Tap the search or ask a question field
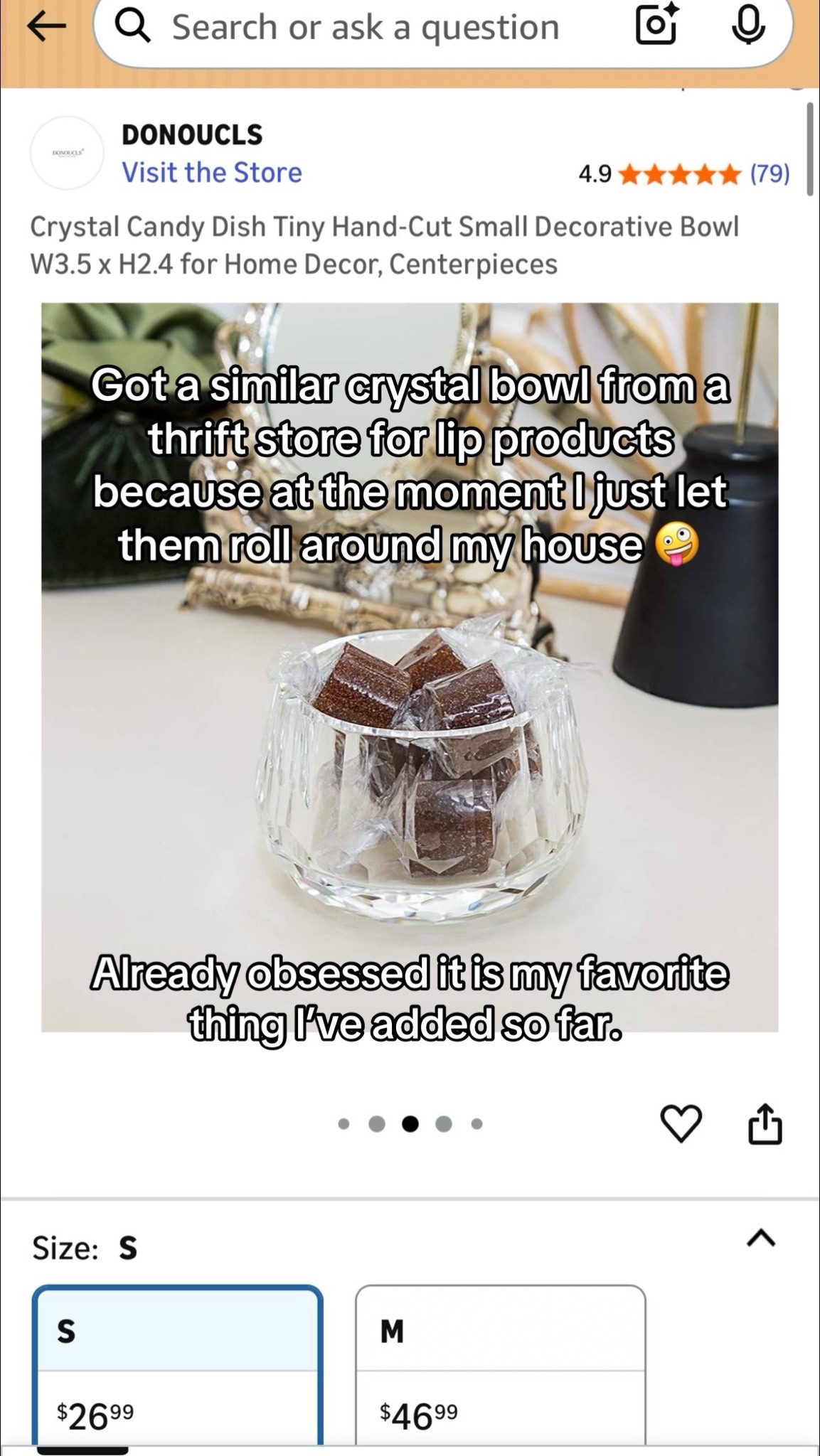The width and height of the screenshot is (820, 1456). (x=366, y=28)
